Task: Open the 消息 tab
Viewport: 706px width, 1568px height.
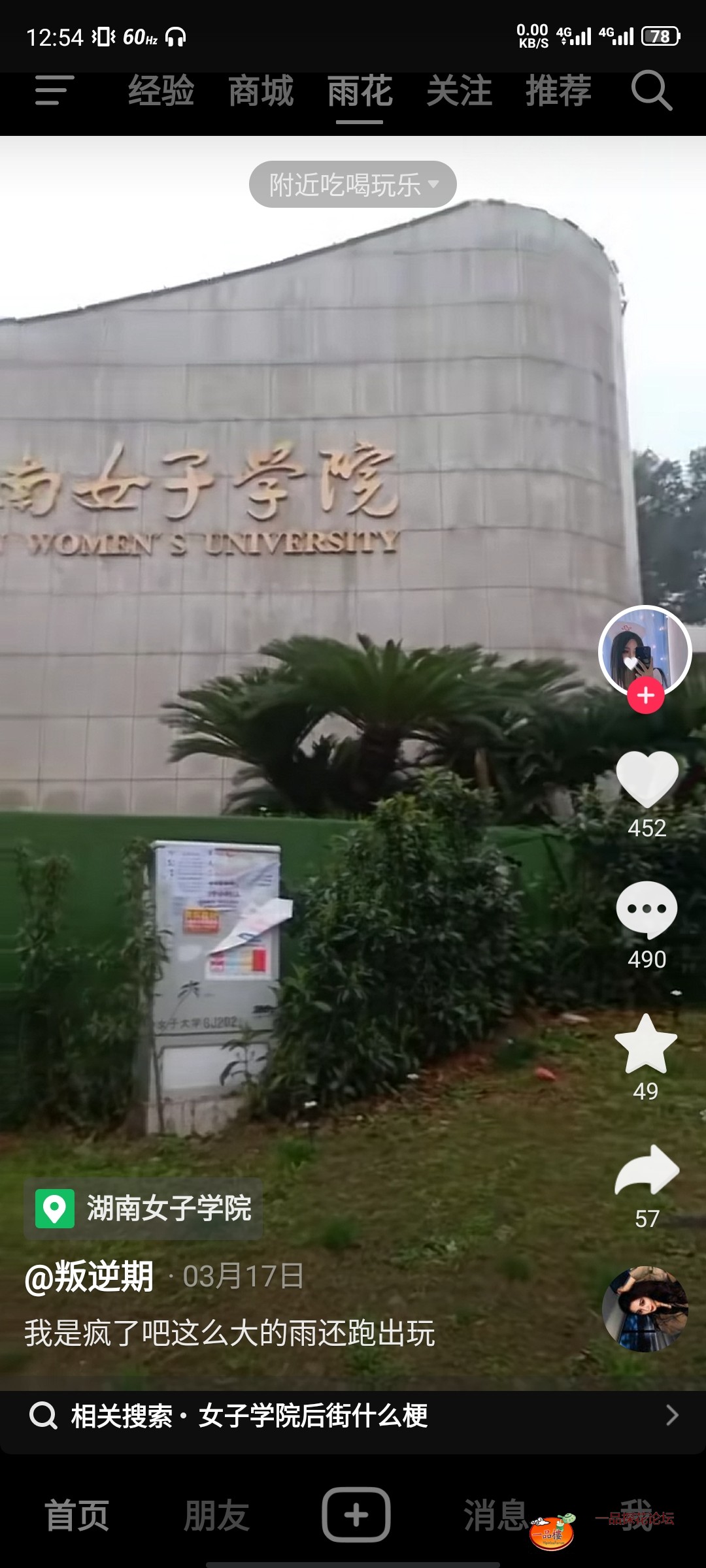Action: click(x=495, y=1515)
